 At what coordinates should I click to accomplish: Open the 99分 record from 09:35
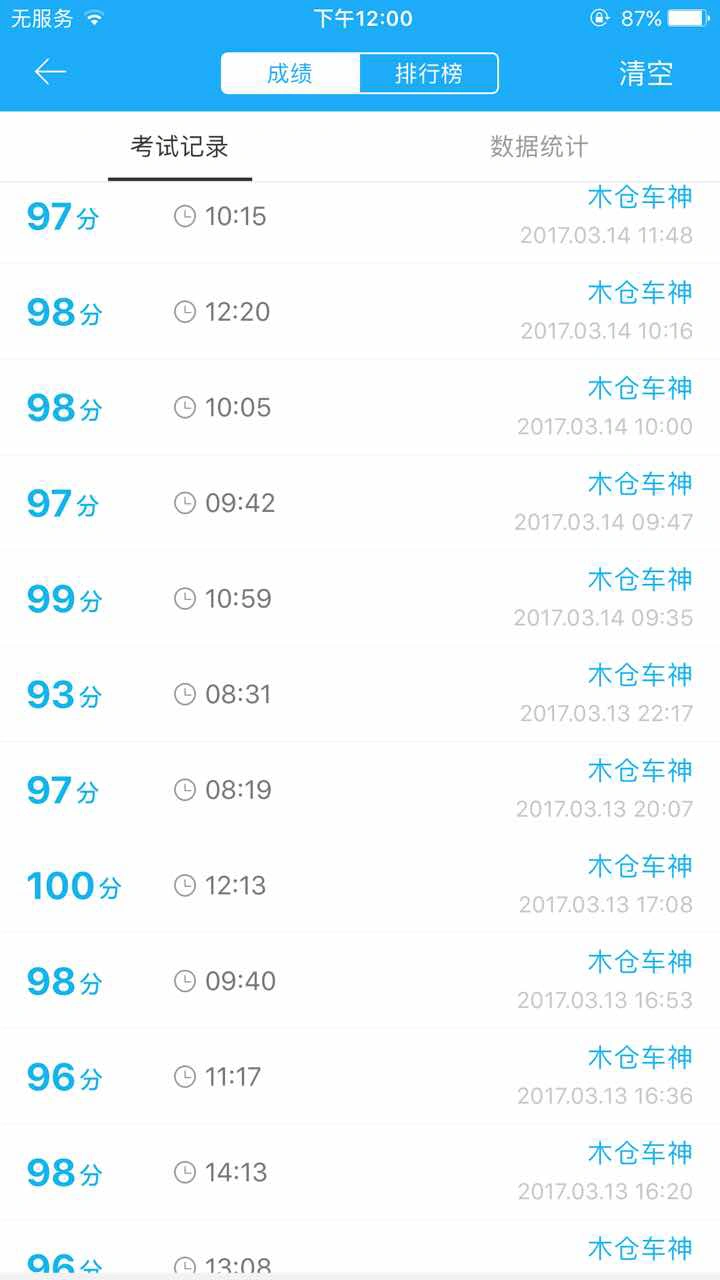point(360,598)
